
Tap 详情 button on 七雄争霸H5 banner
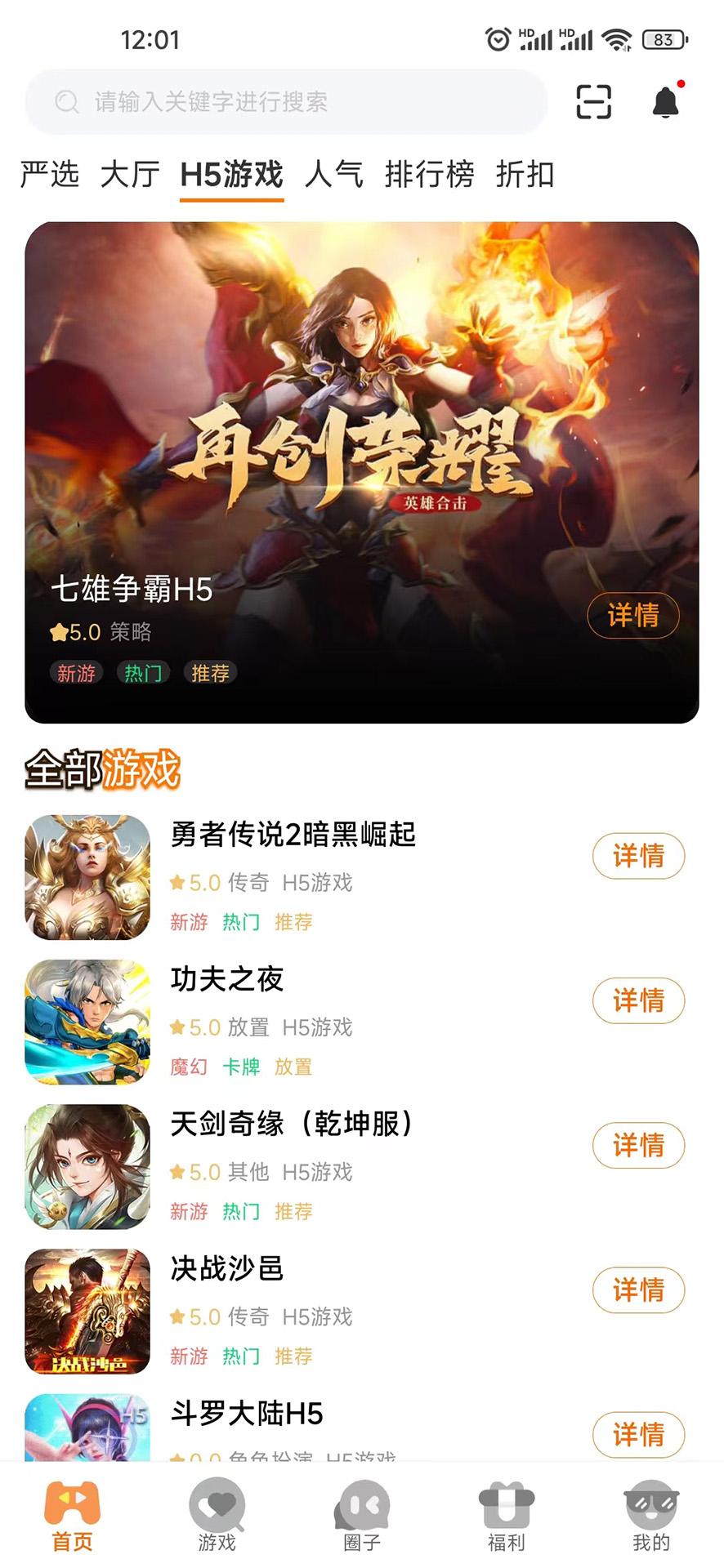633,617
